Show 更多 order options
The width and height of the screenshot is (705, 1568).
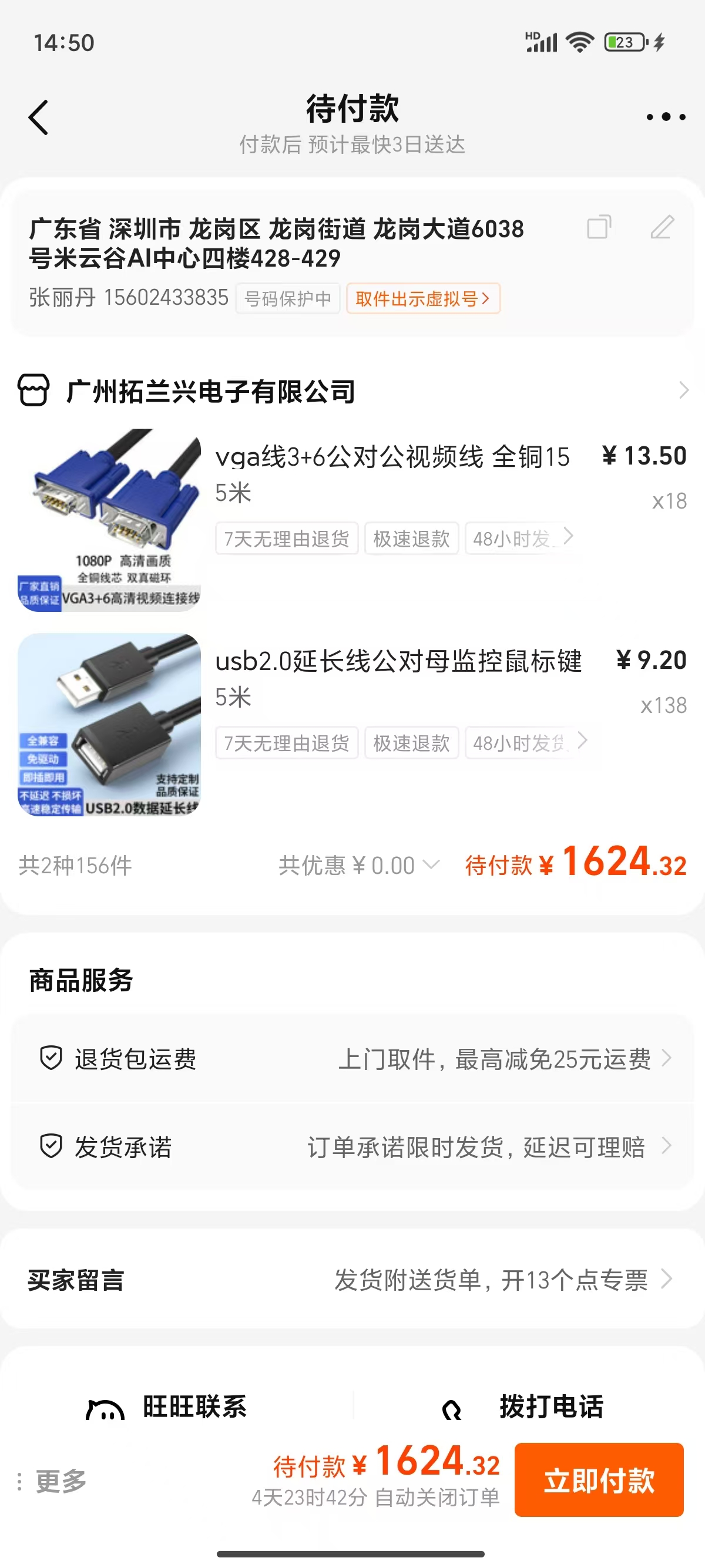click(x=52, y=1481)
